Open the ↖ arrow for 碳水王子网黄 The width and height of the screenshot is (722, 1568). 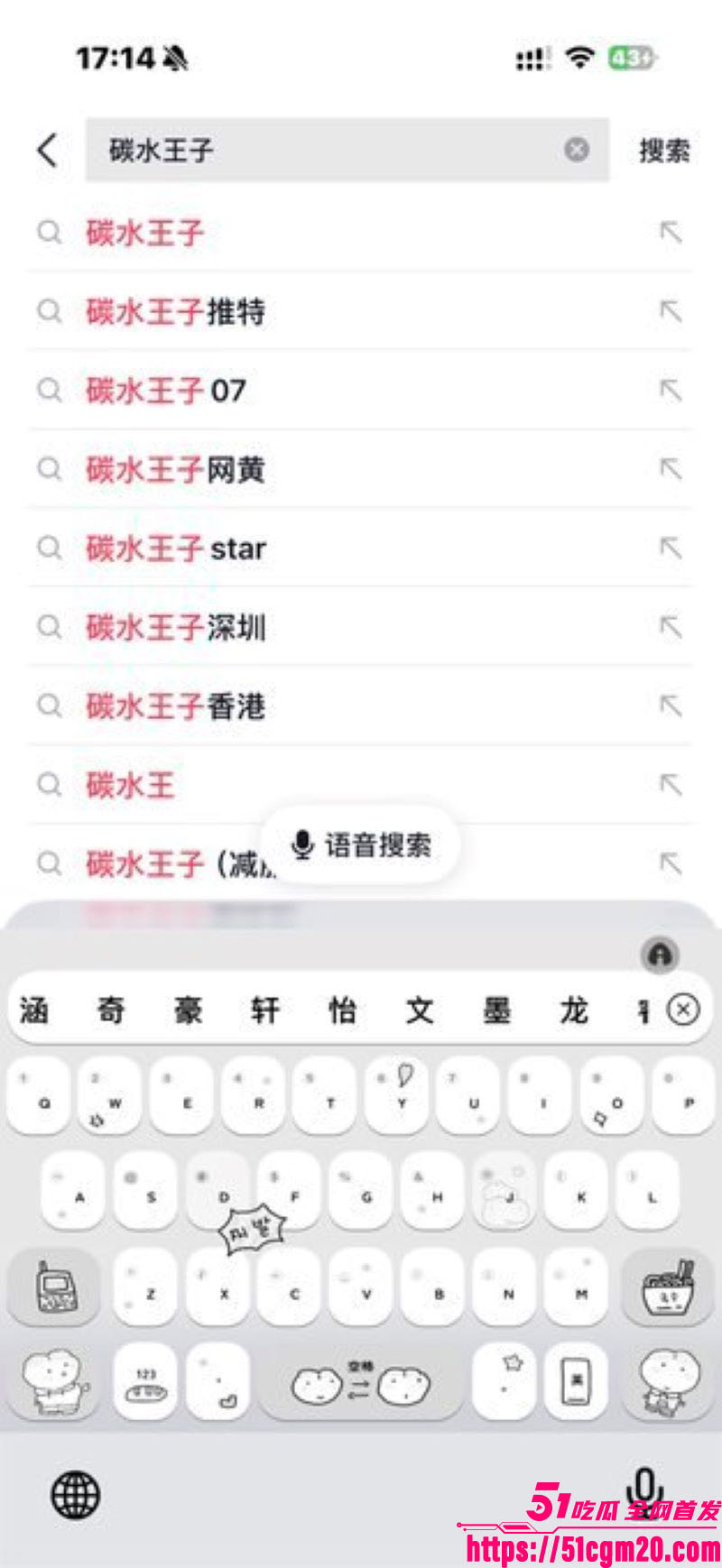[669, 469]
